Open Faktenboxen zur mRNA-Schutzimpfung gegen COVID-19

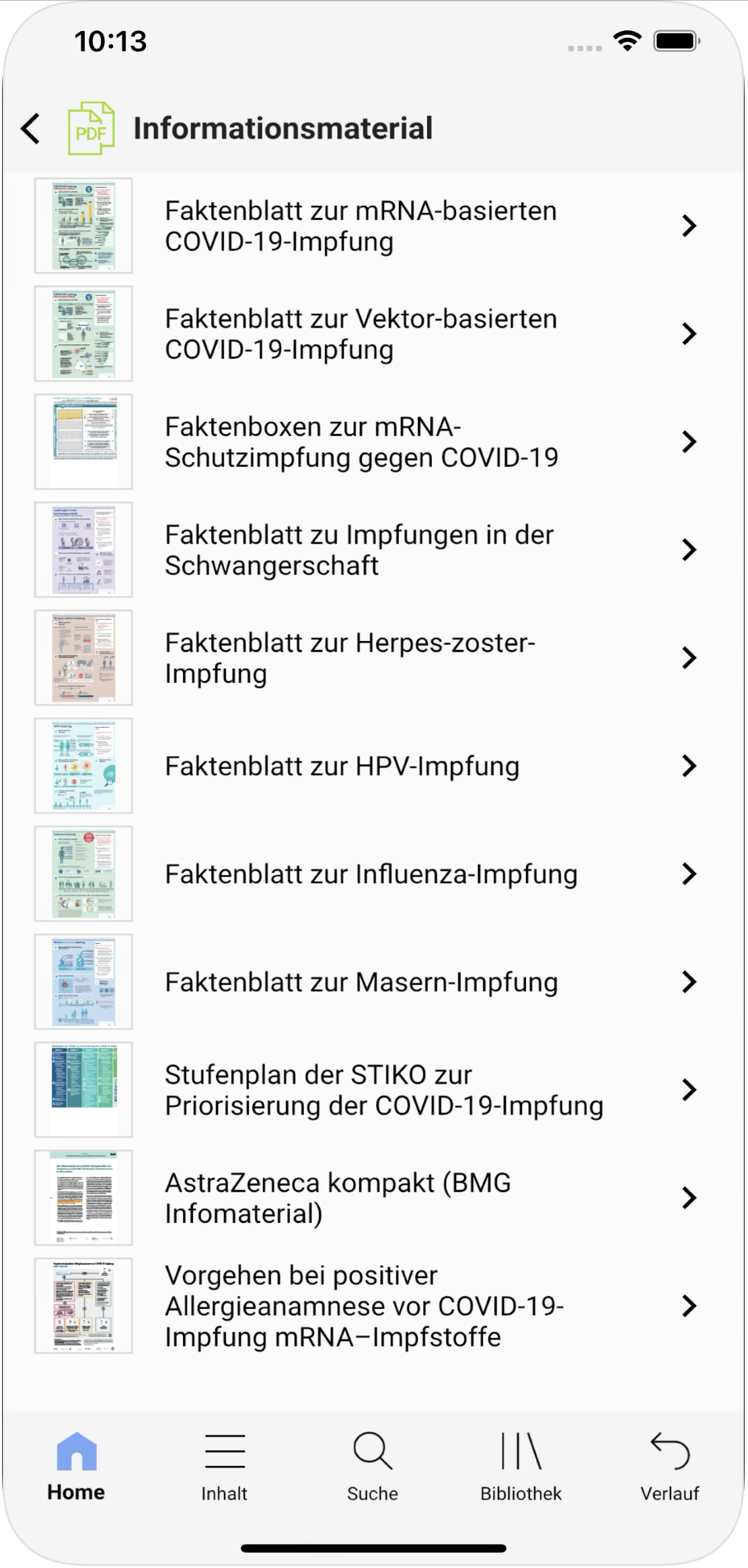coord(374,442)
